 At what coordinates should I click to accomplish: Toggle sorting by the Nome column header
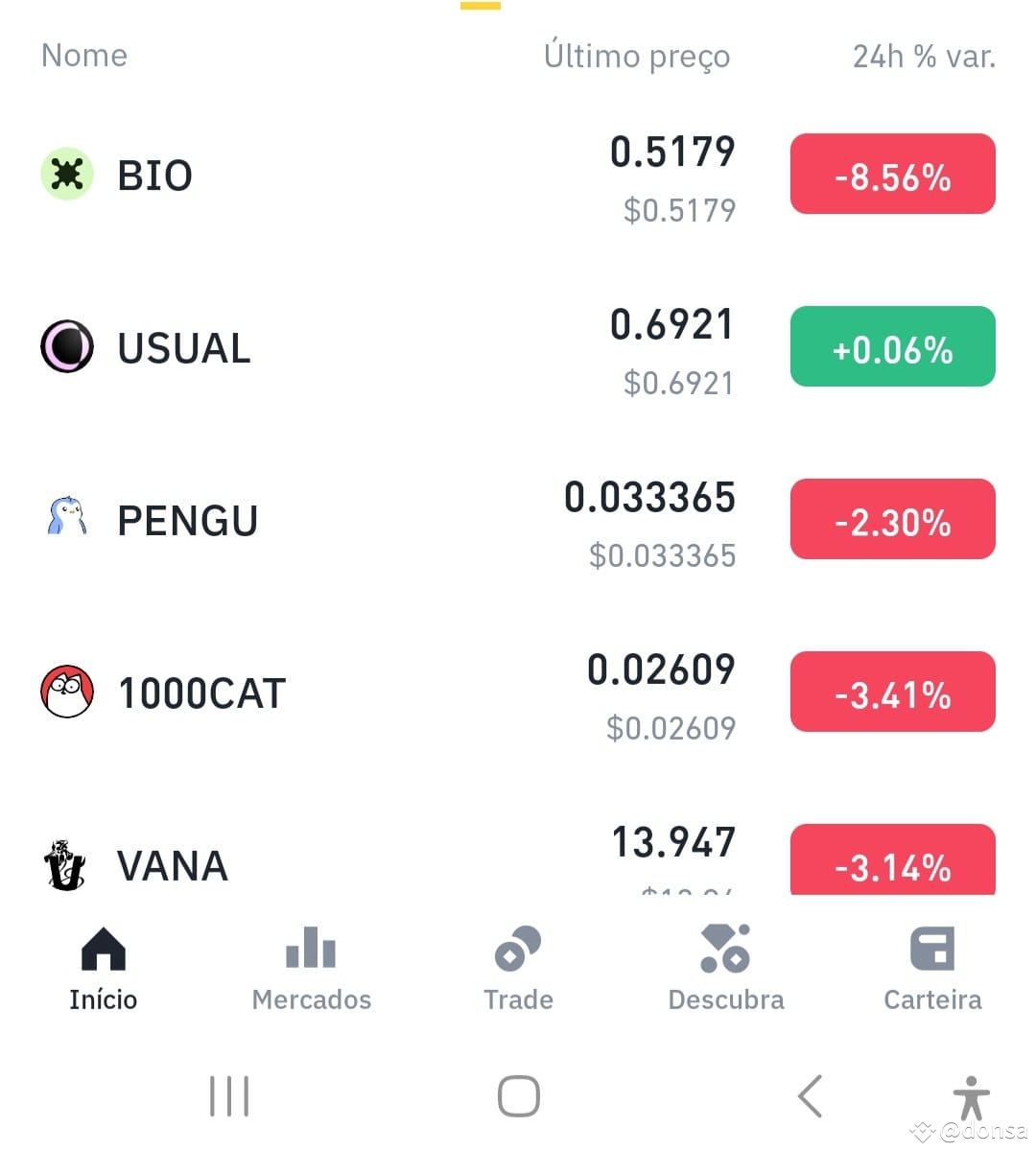(x=84, y=56)
